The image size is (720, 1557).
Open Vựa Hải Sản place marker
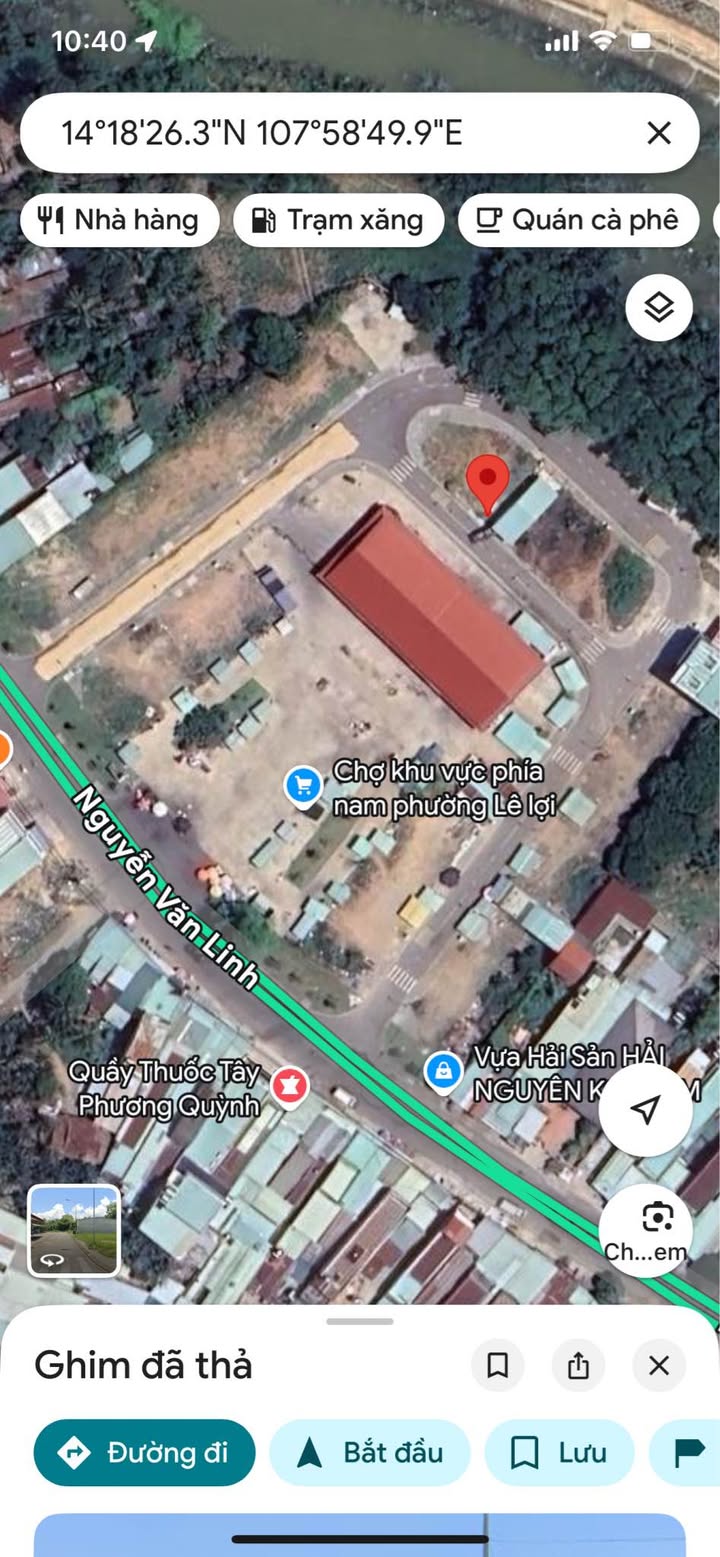tap(443, 1071)
